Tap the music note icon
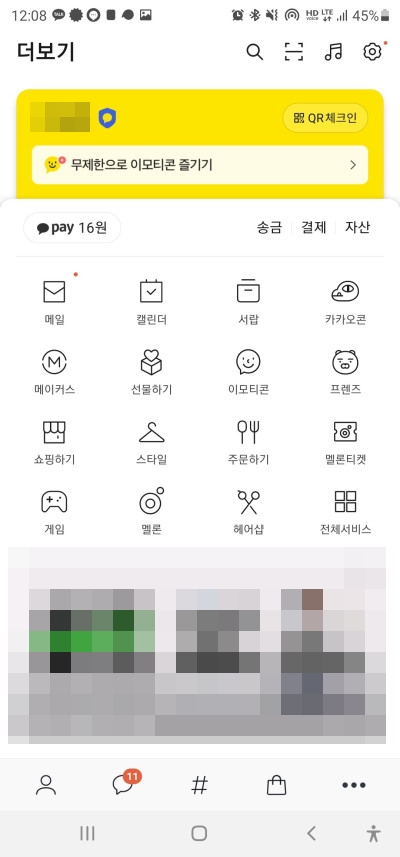 [x=333, y=52]
